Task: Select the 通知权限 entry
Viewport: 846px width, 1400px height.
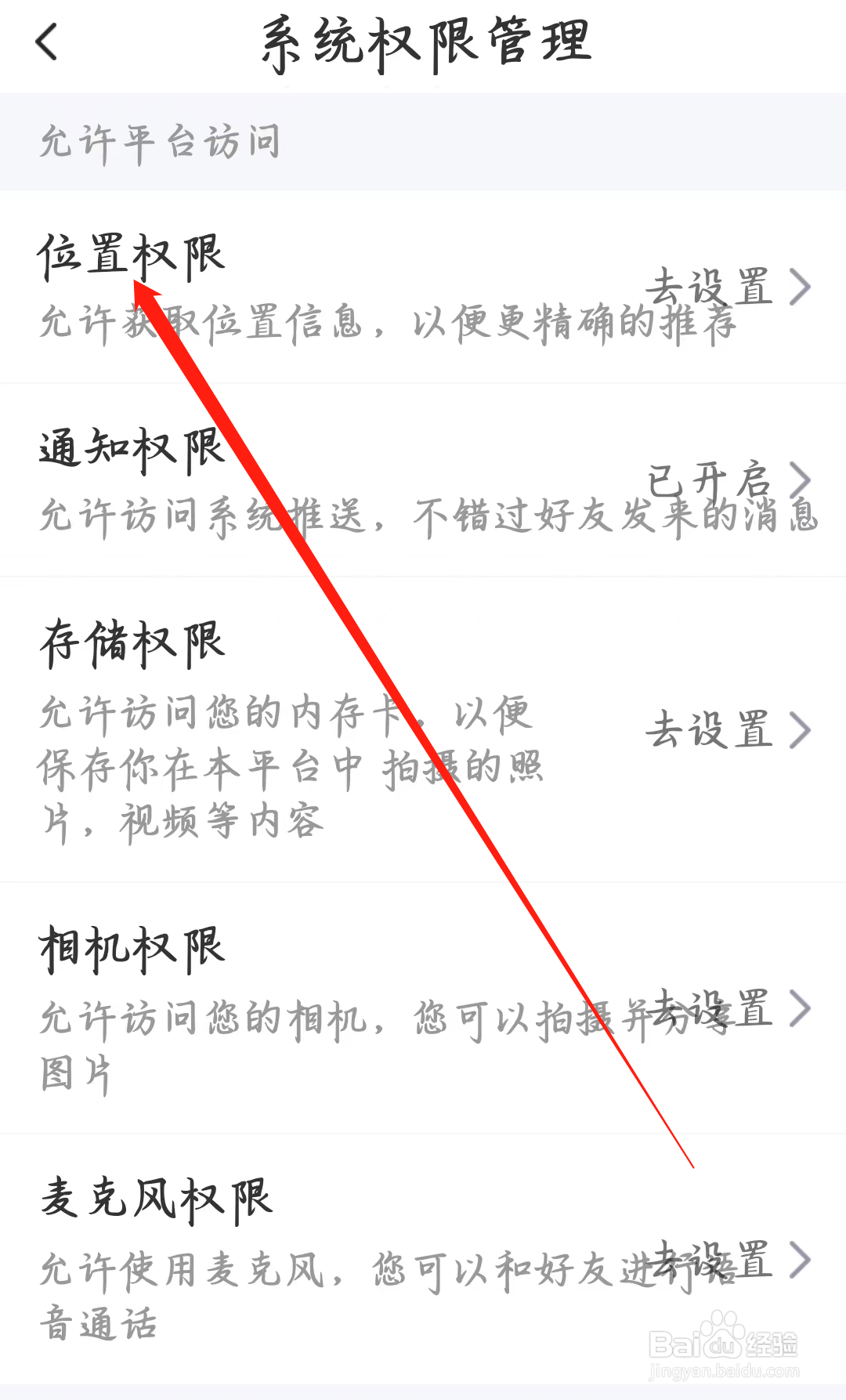Action: point(129,447)
